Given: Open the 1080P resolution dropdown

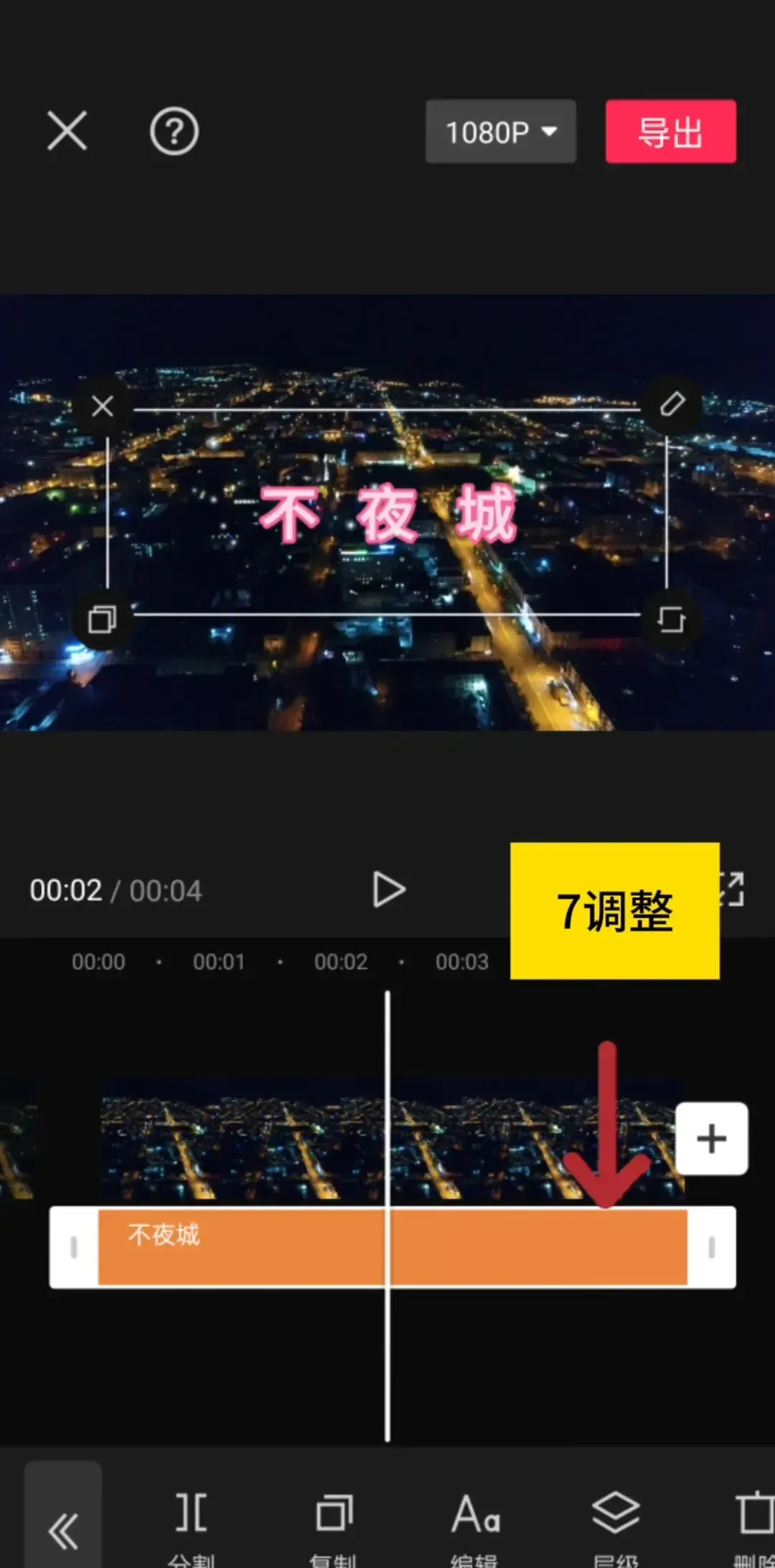Looking at the screenshot, I should 500,131.
